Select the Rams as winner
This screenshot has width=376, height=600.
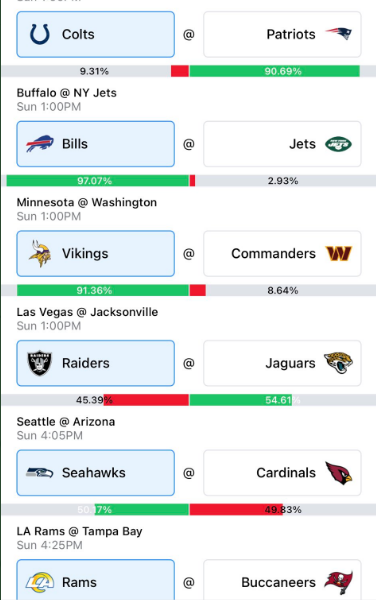pyautogui.click(x=96, y=580)
